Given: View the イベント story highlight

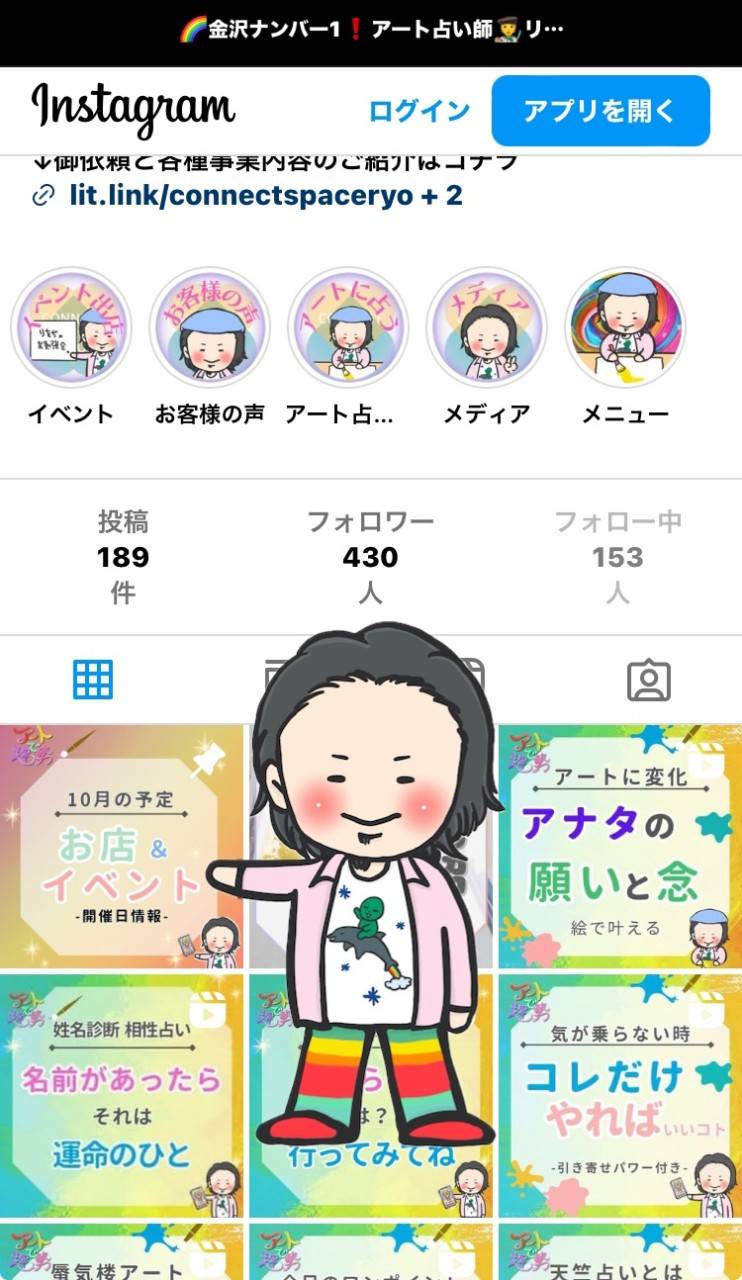Looking at the screenshot, I should (71, 328).
